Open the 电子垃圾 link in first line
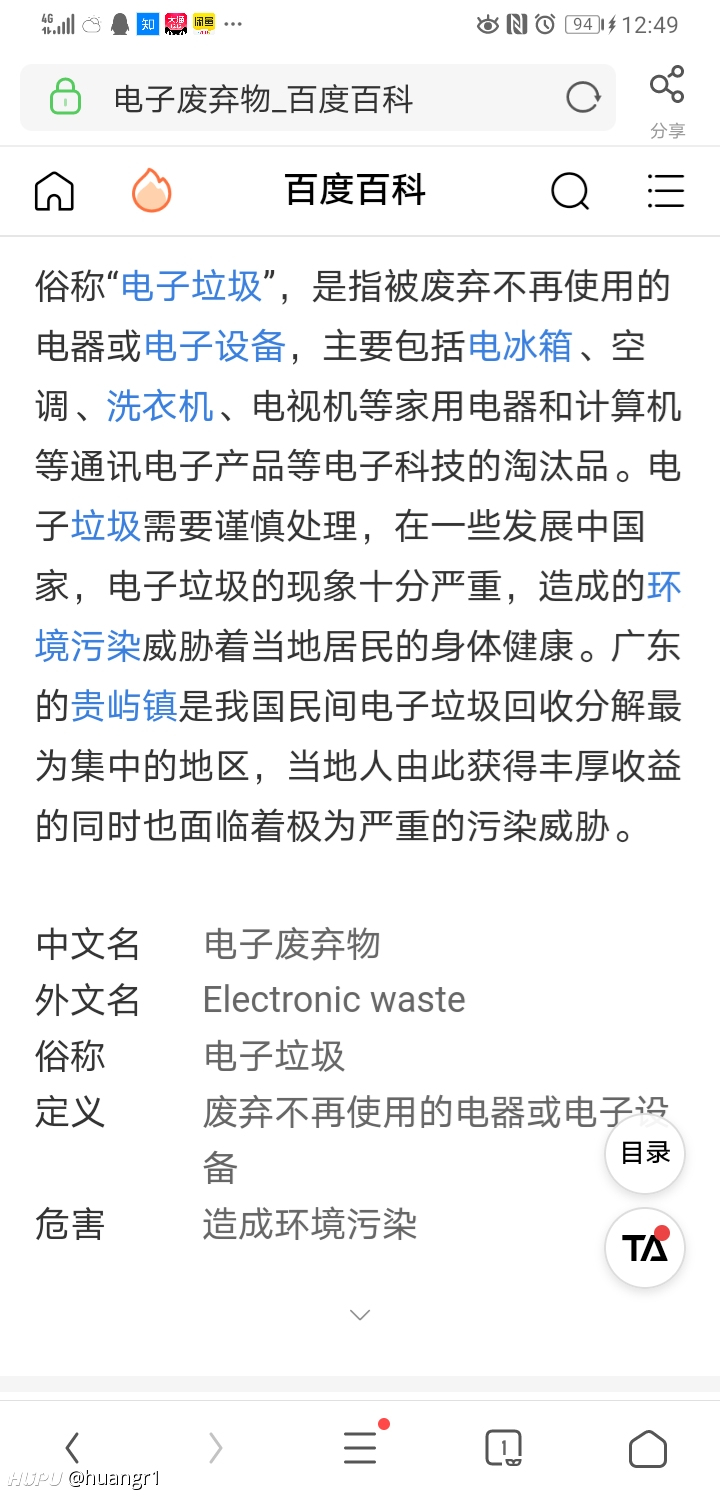 tap(192, 287)
